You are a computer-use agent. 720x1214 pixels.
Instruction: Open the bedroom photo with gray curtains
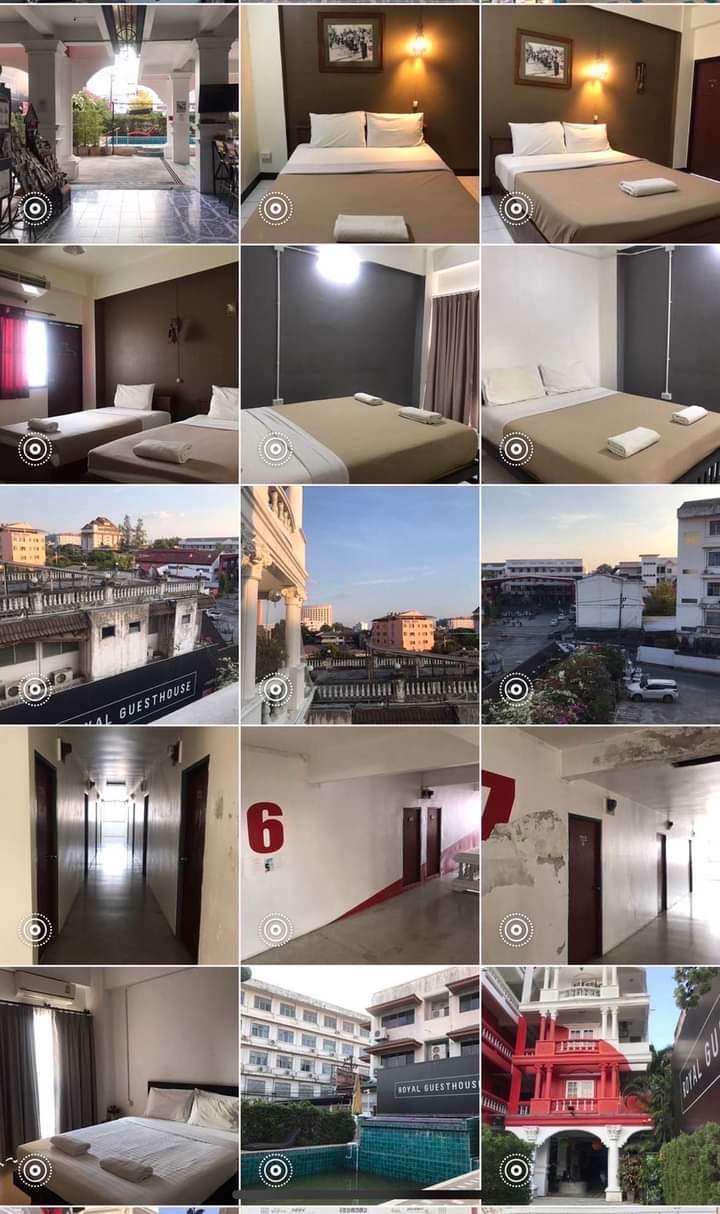coord(119,1085)
